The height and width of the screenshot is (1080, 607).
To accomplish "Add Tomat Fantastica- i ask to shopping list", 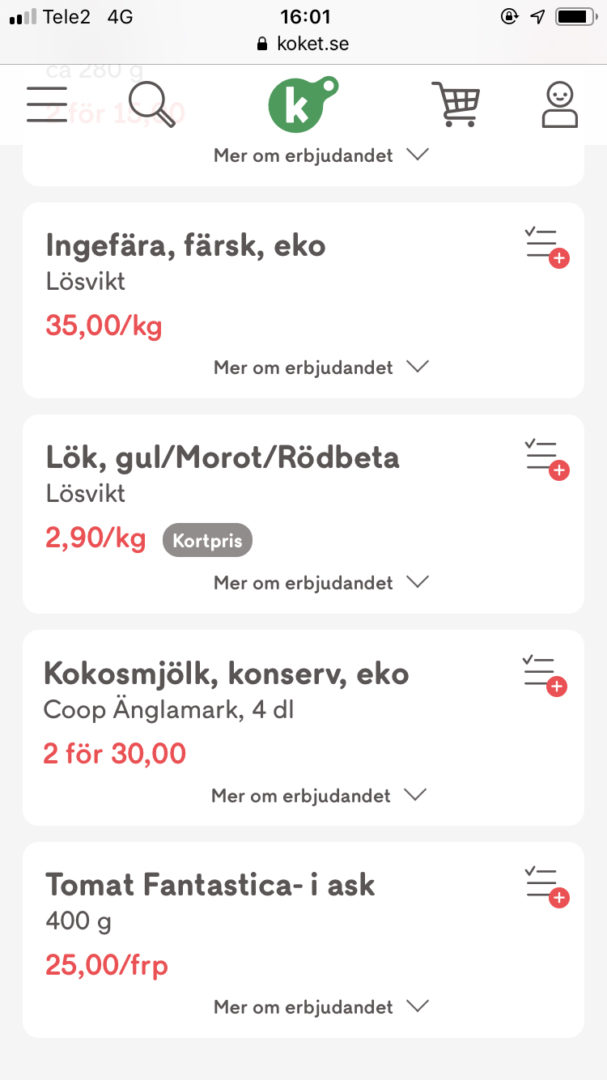I will (x=546, y=887).
